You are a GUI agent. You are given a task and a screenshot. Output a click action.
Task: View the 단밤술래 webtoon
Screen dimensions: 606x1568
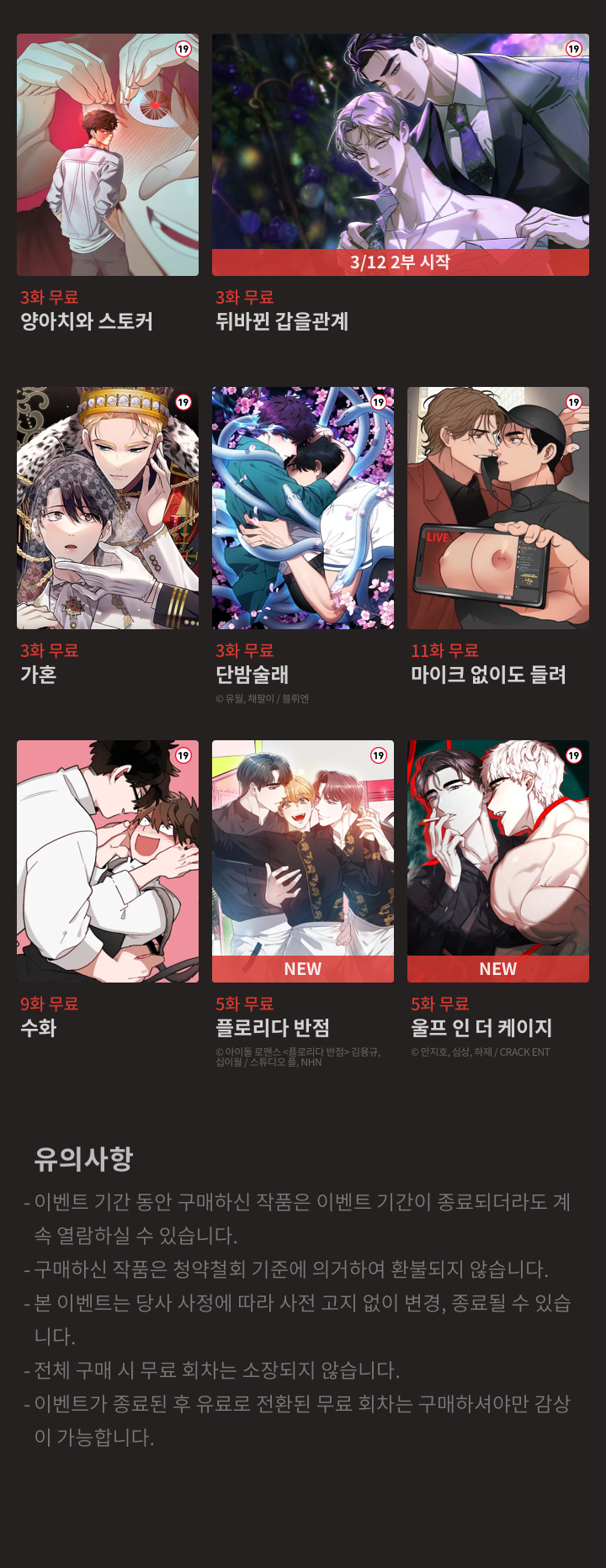(302, 508)
